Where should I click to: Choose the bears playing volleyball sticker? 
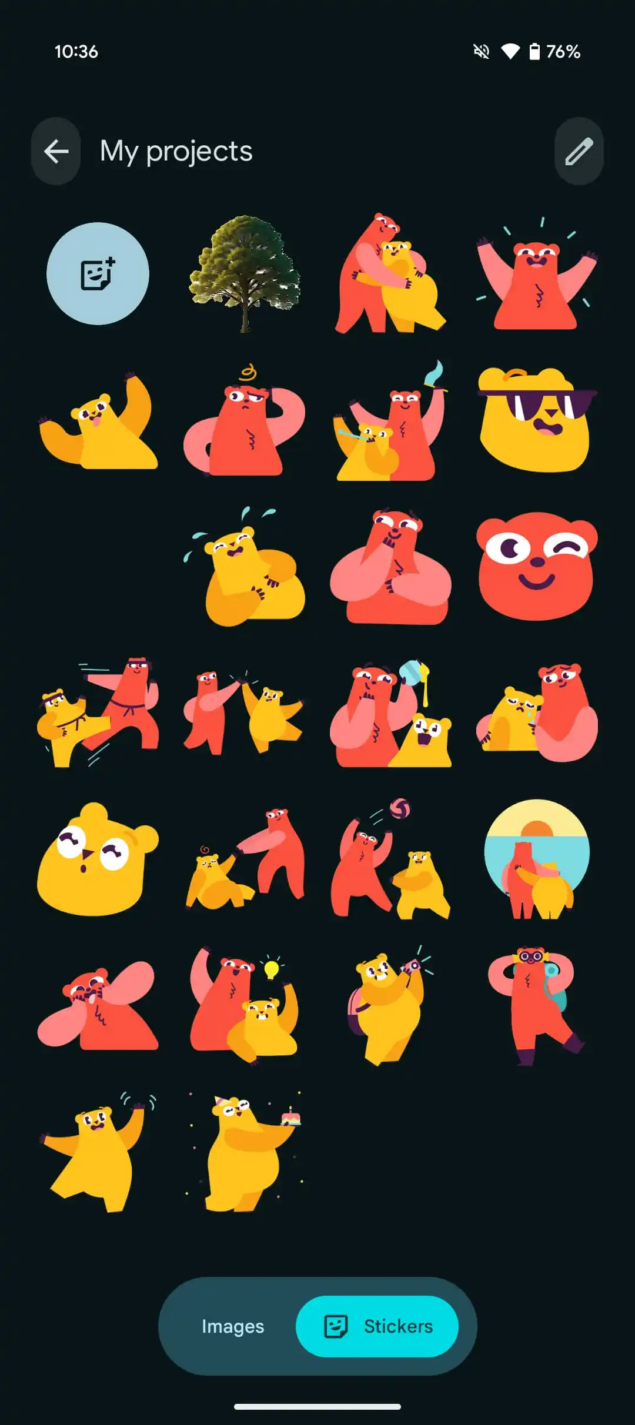(390, 858)
